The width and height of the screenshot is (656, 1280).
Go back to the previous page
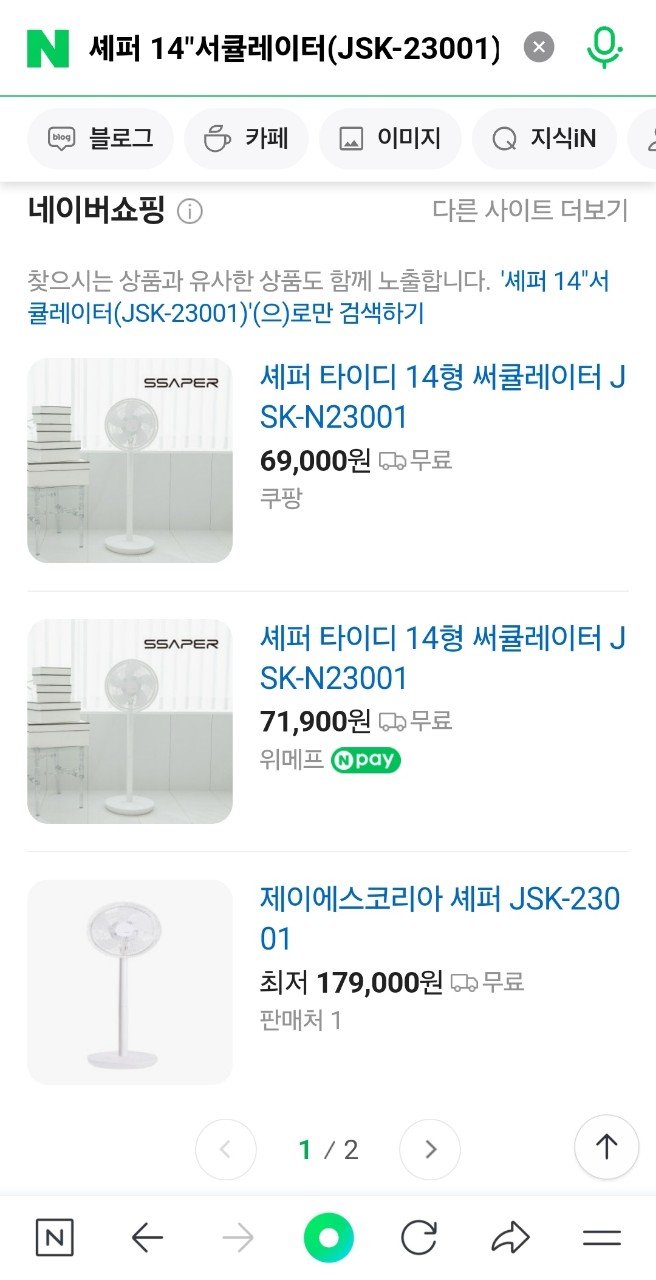147,1238
